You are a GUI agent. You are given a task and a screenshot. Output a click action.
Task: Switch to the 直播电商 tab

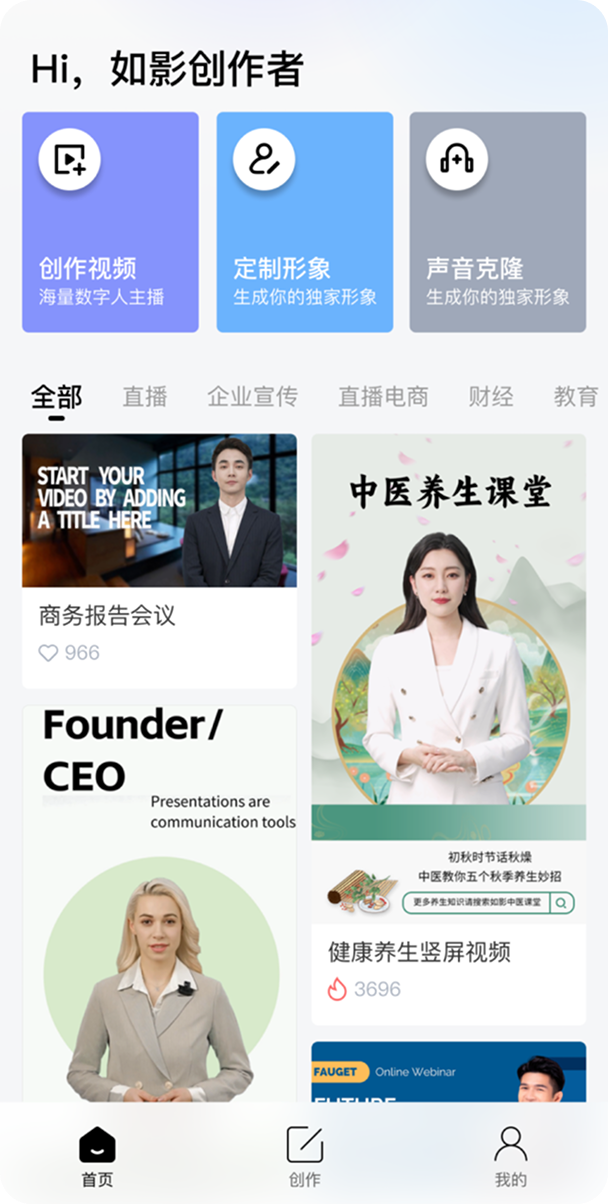(x=383, y=397)
